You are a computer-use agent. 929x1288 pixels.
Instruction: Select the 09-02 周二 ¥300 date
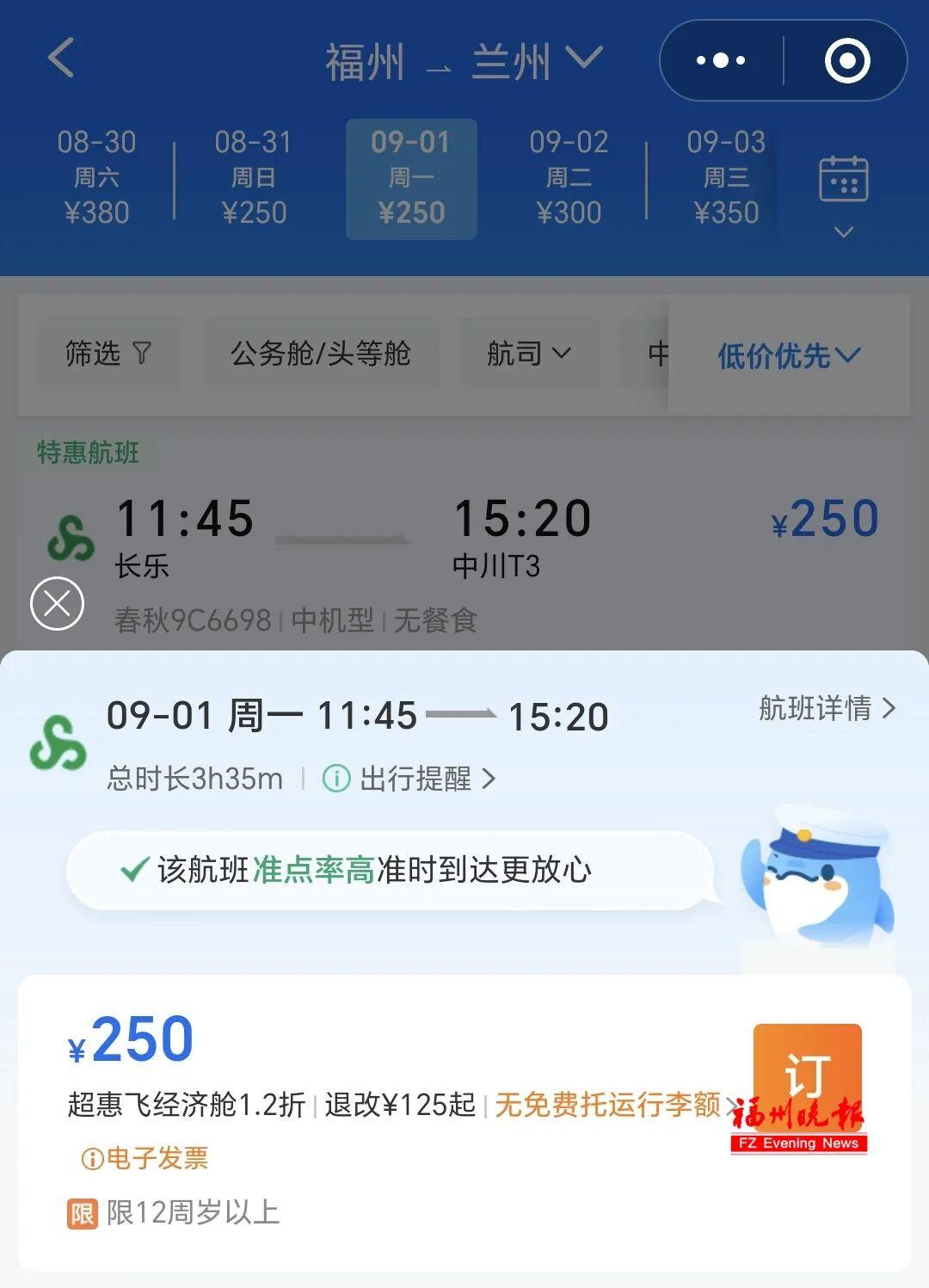coord(569,177)
